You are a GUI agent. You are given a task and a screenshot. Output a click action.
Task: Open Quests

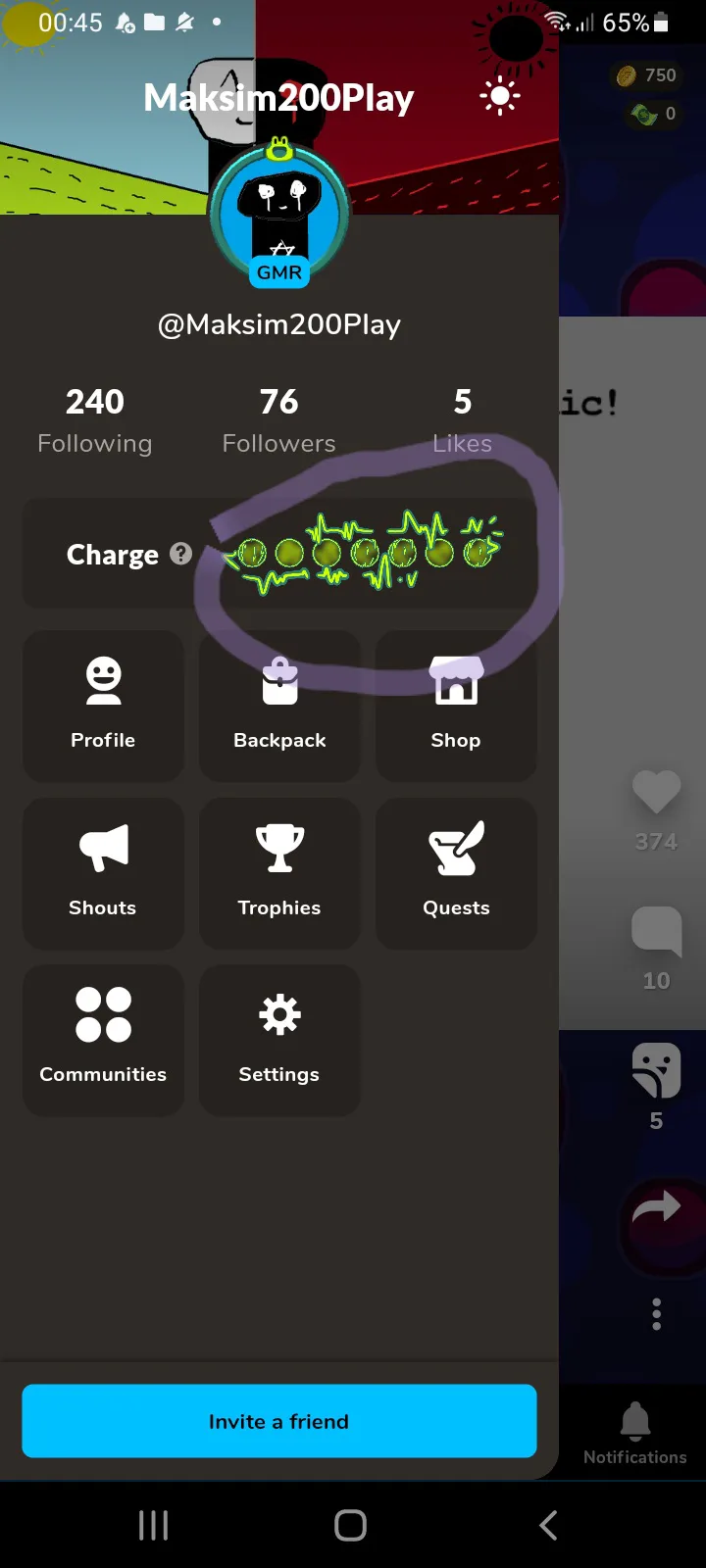pos(456,873)
